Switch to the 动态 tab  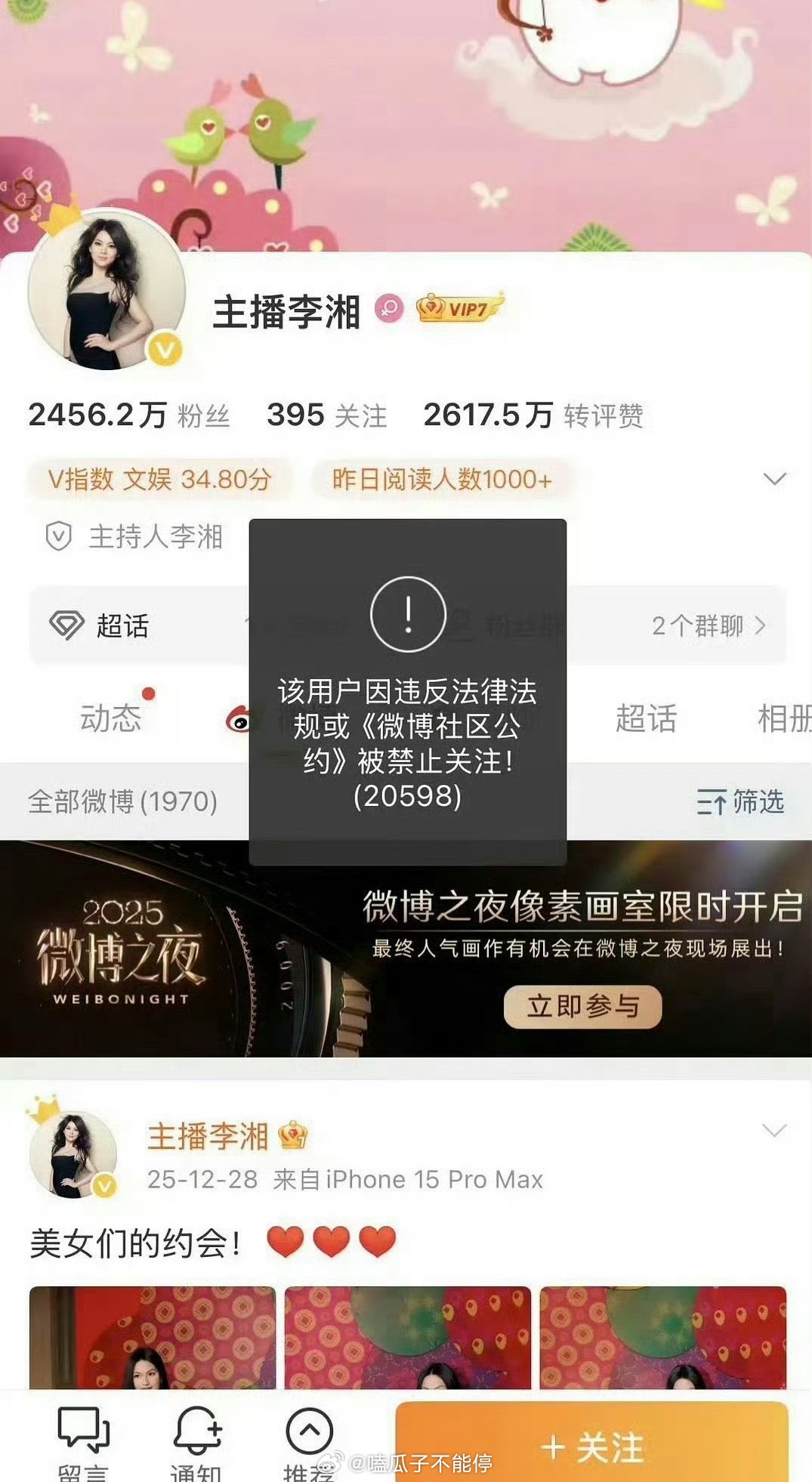[x=112, y=718]
